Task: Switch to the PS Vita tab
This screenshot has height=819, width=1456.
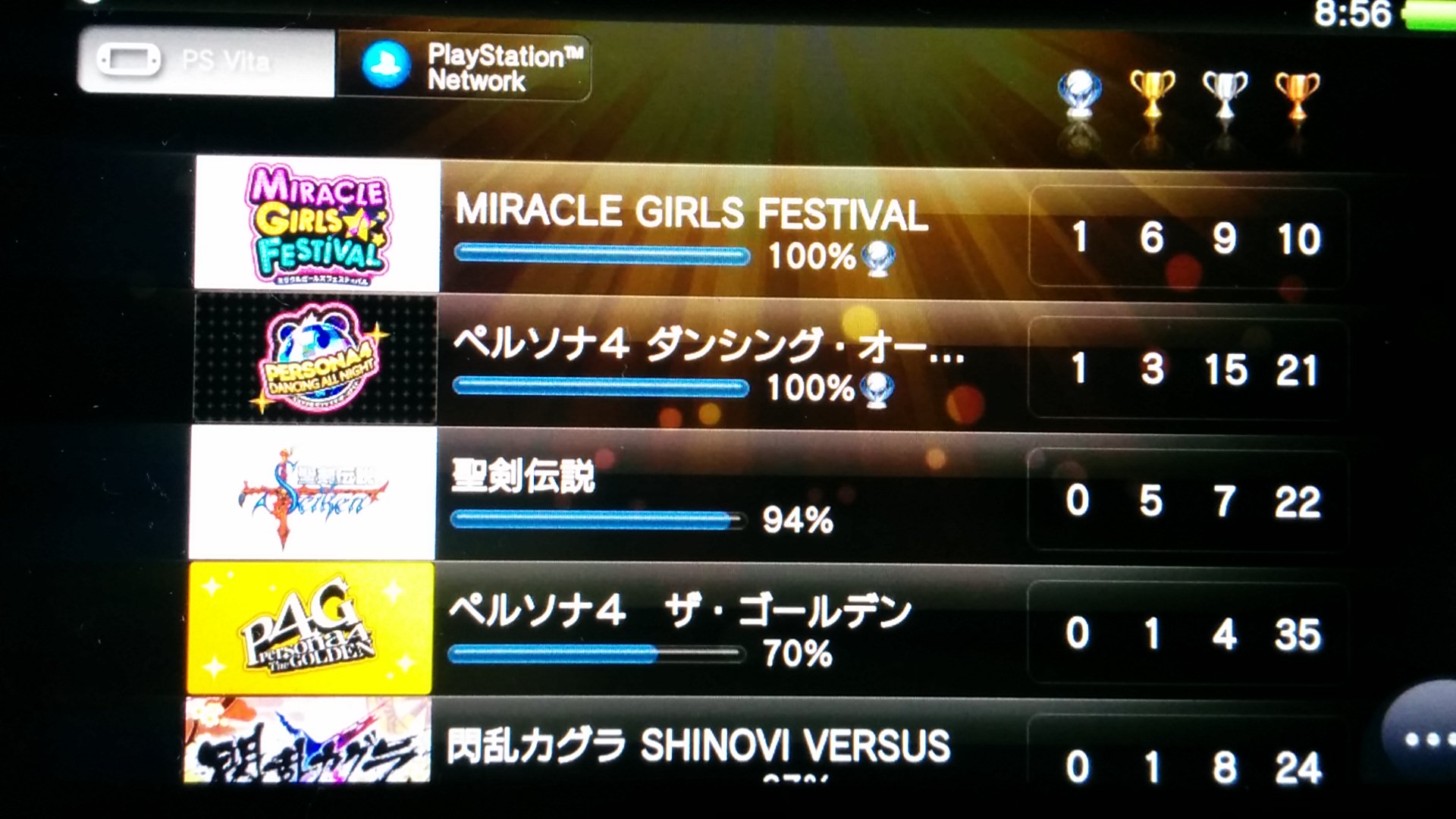Action: tap(206, 61)
